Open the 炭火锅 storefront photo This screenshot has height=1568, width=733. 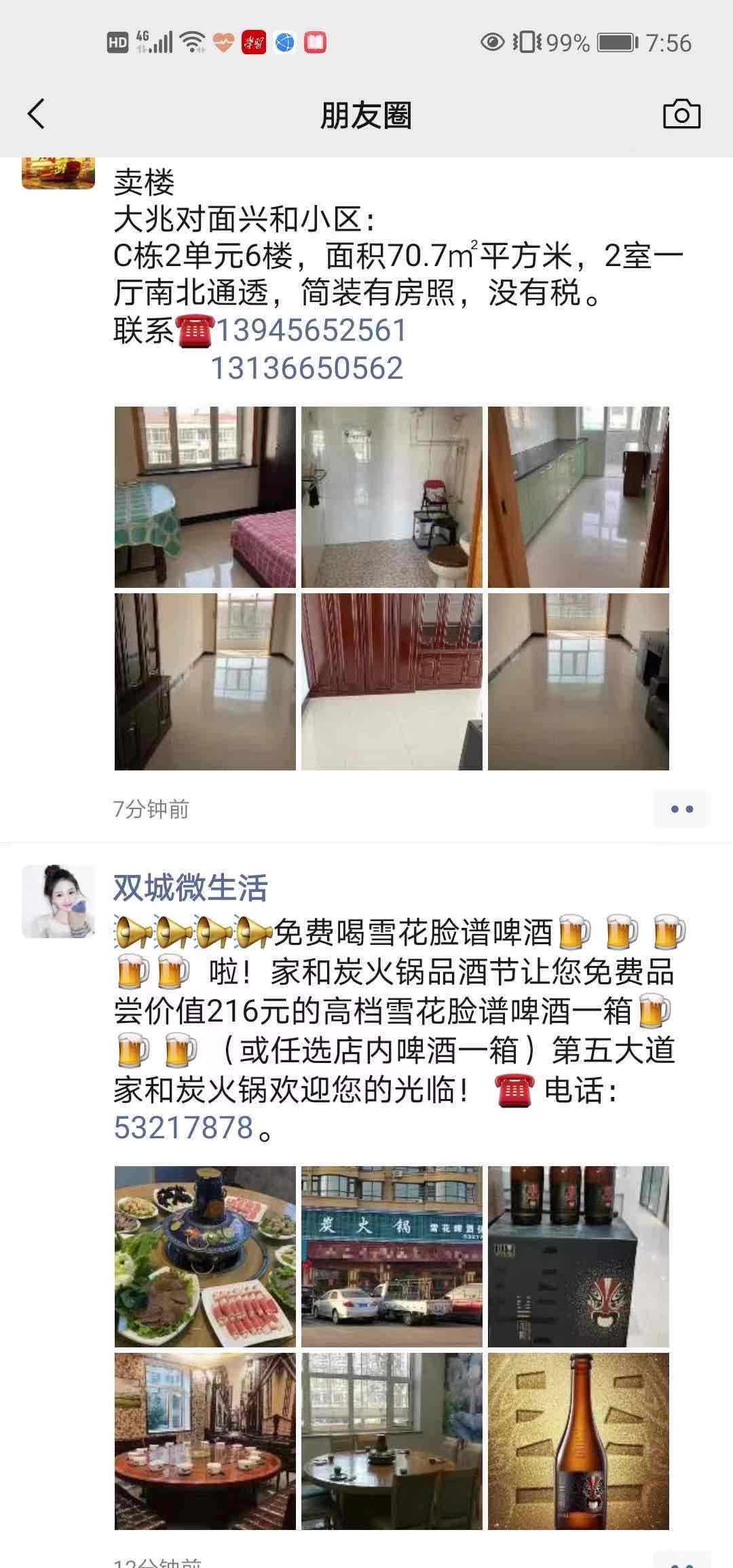click(x=392, y=1256)
